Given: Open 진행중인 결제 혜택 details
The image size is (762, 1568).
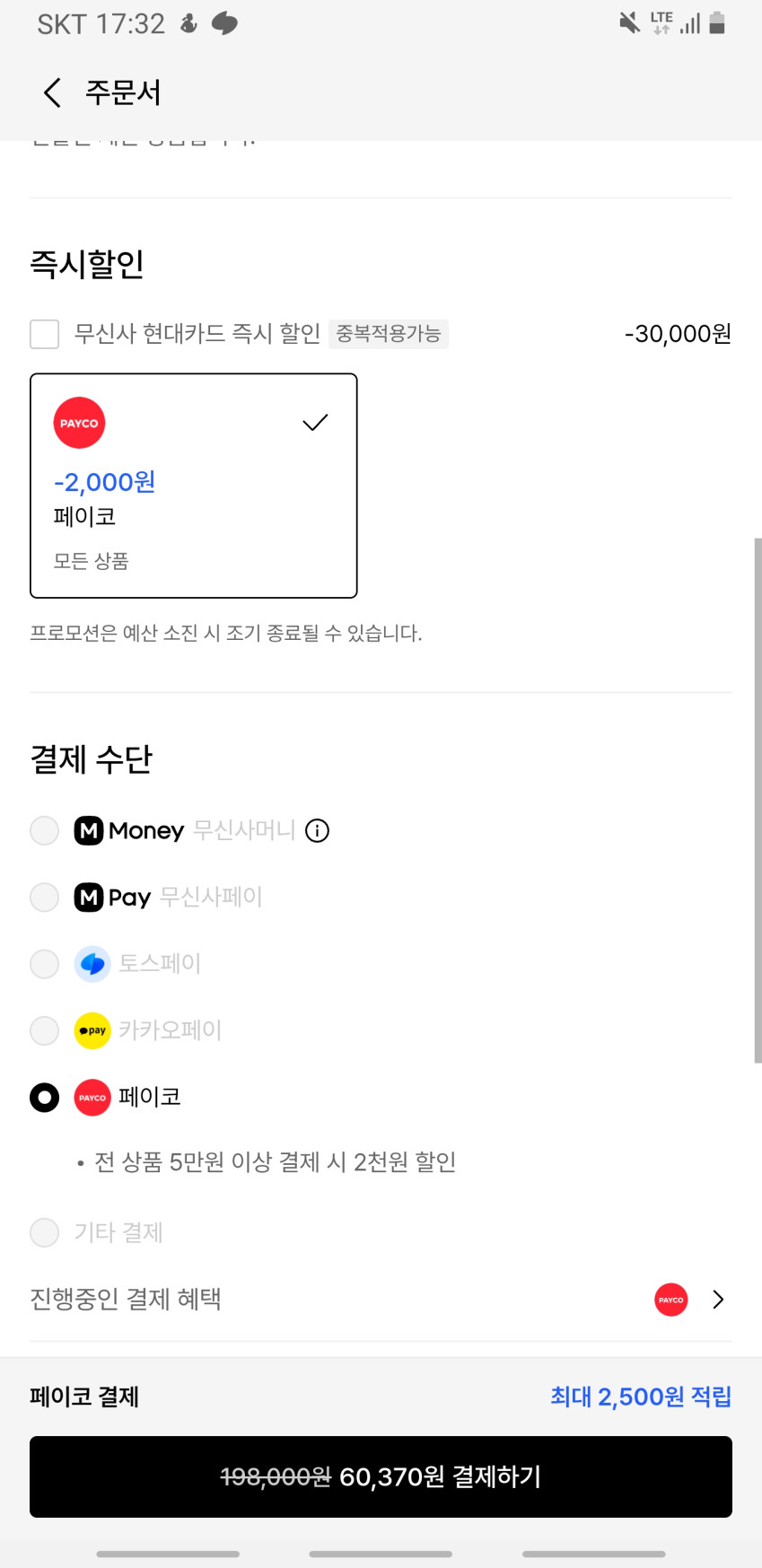Looking at the screenshot, I should [x=716, y=1299].
